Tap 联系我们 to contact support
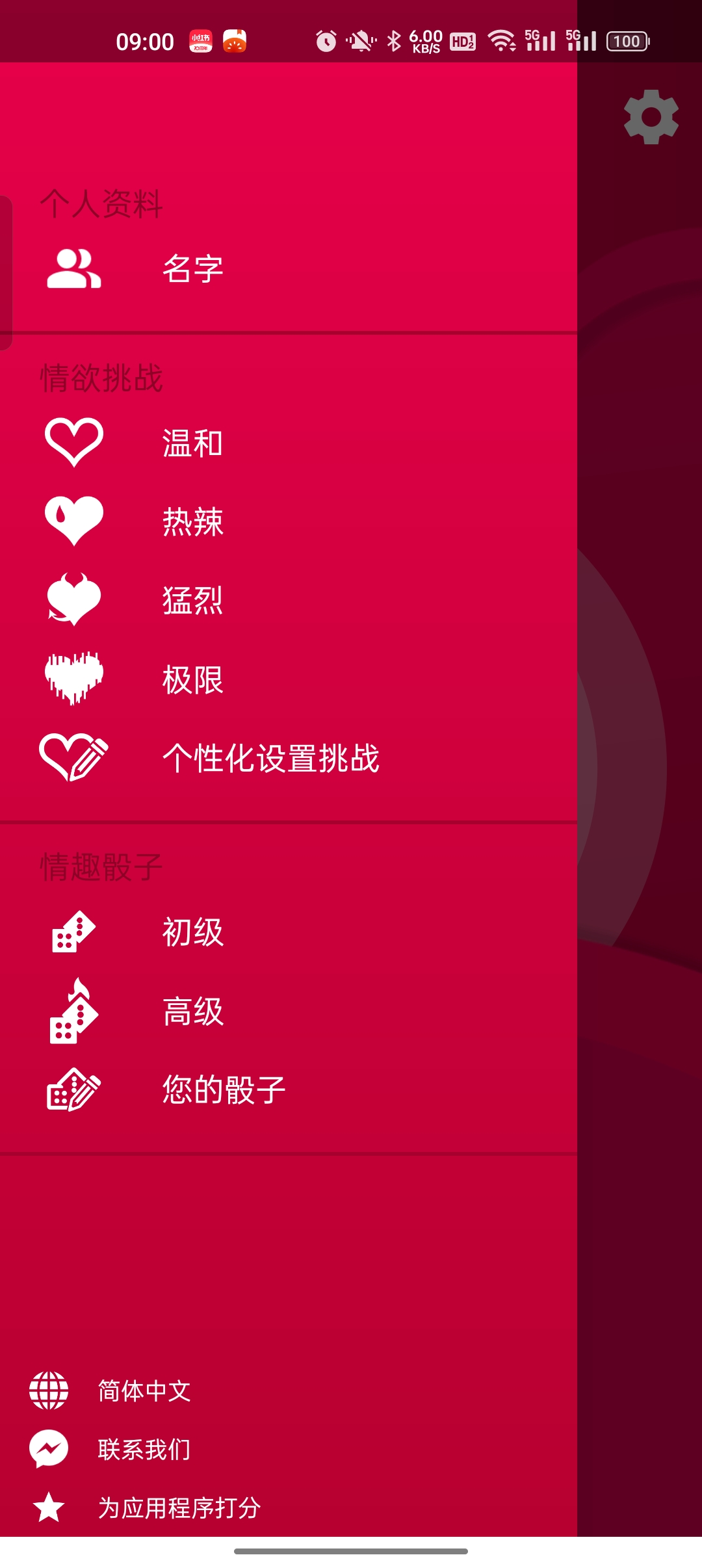702x1568 pixels. coord(144,1450)
